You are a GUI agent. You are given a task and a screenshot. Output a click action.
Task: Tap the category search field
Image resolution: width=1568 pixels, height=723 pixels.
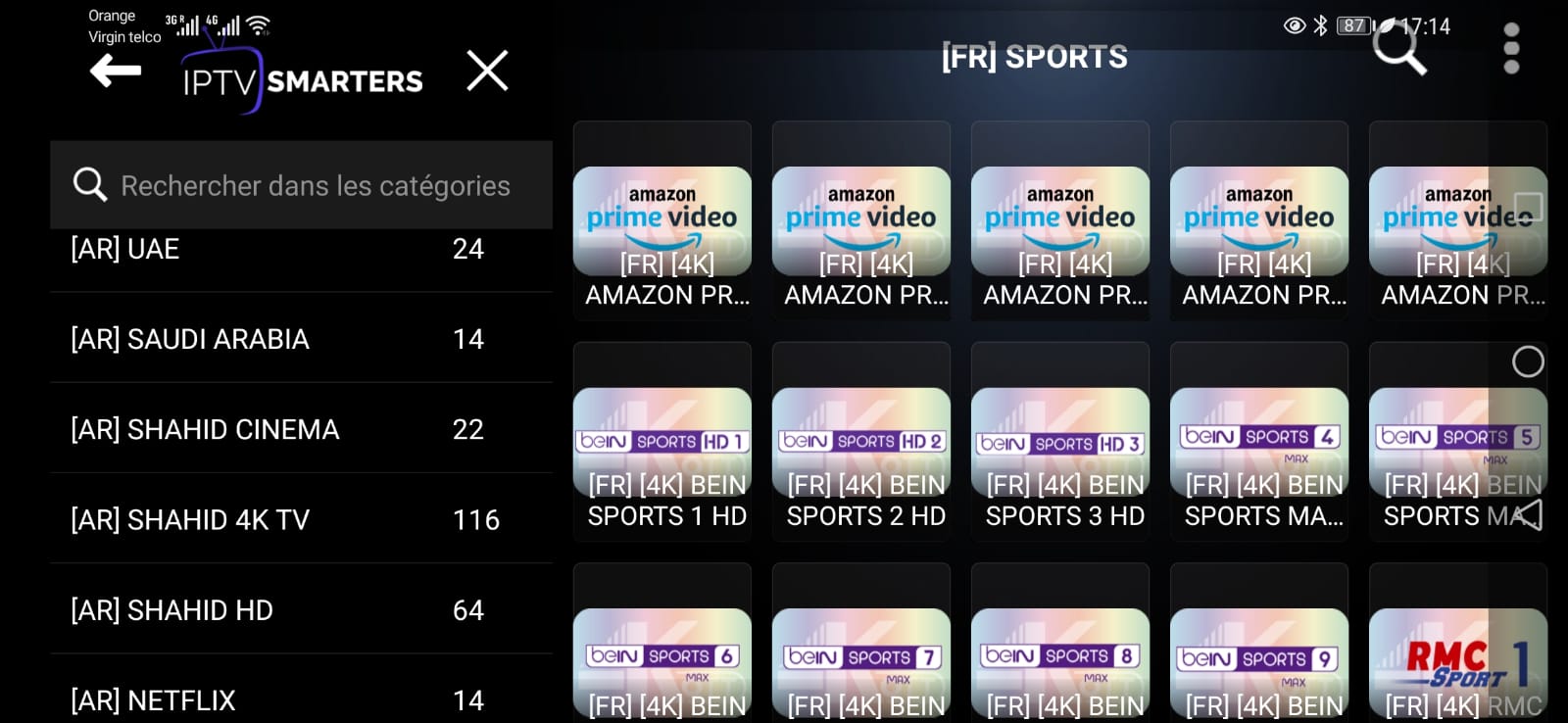coord(314,185)
